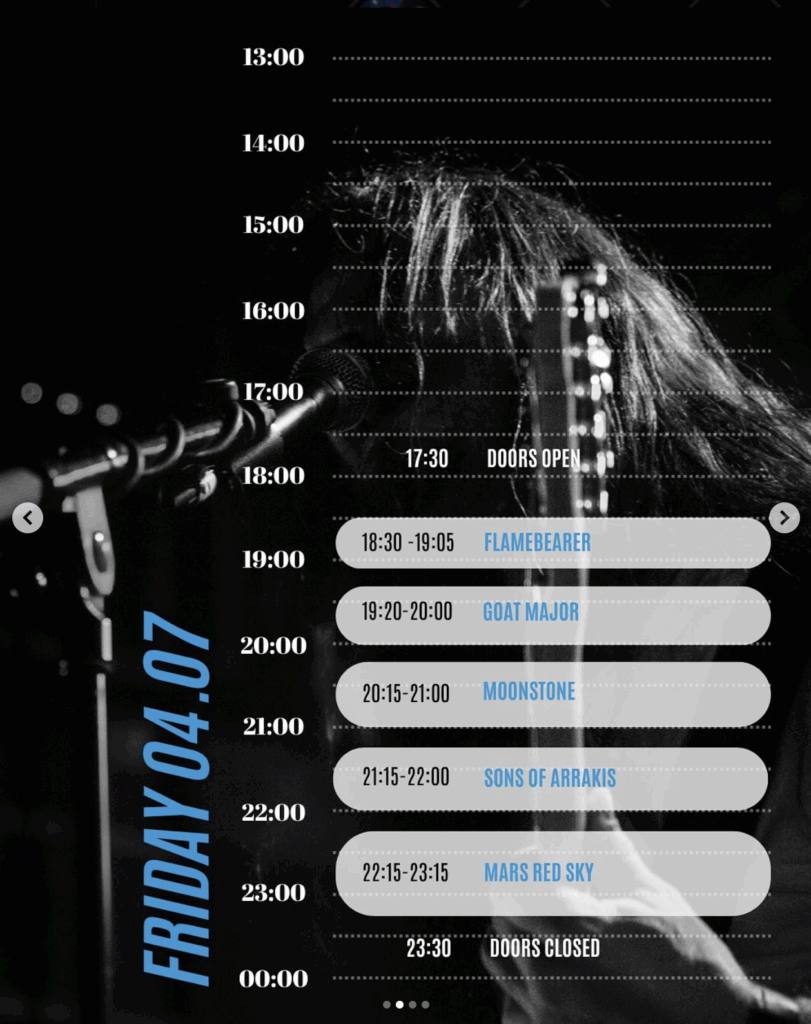
Task: Click the left carousel navigation arrow
Action: coord(28,517)
